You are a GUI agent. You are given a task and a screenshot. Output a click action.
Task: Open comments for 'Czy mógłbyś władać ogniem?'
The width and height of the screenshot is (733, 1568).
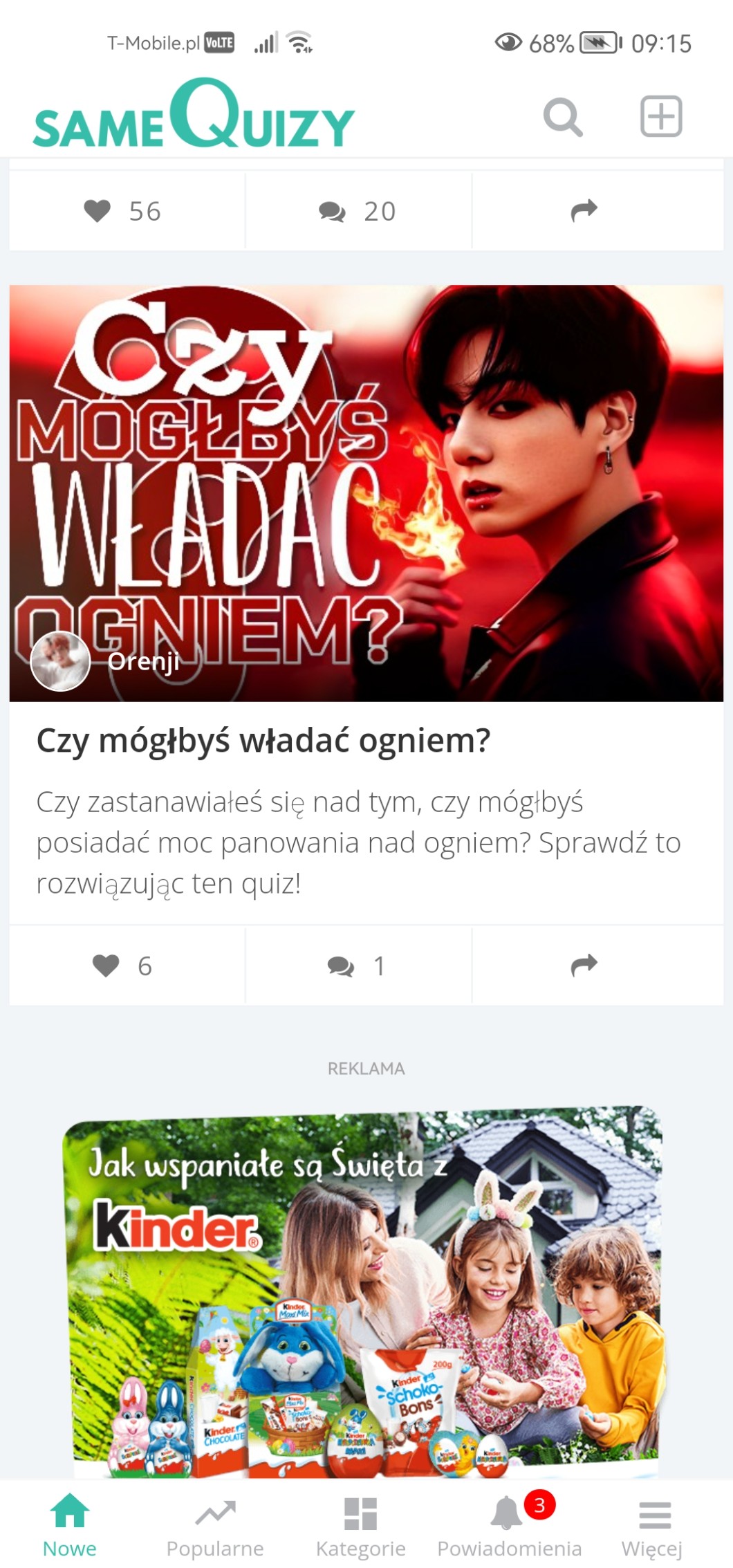[x=358, y=966]
